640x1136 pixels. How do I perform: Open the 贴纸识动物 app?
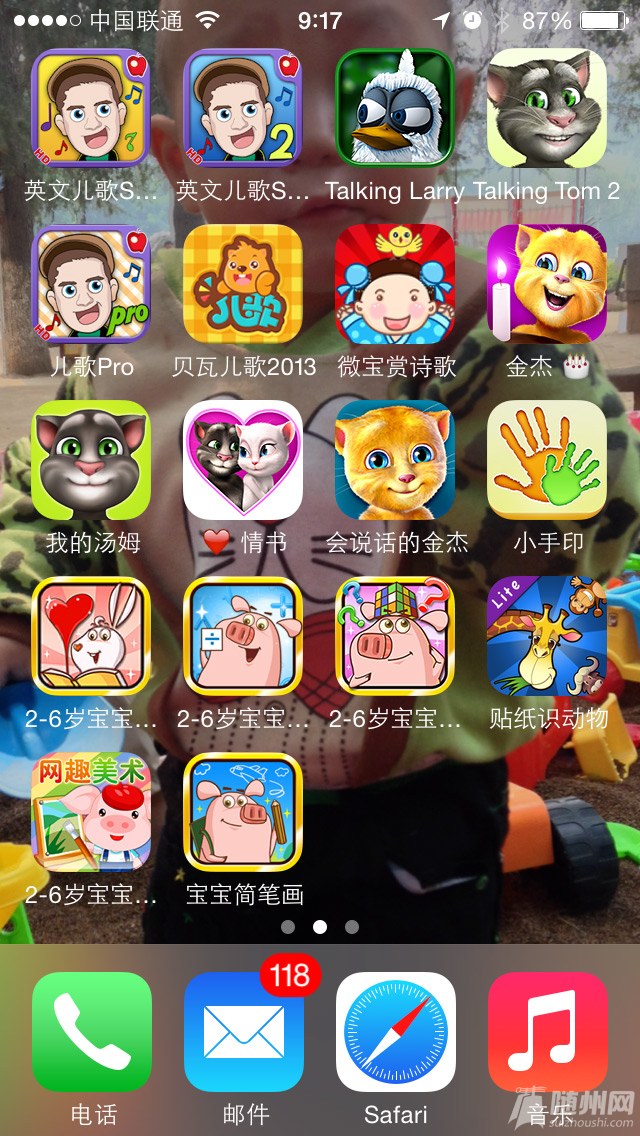point(546,636)
